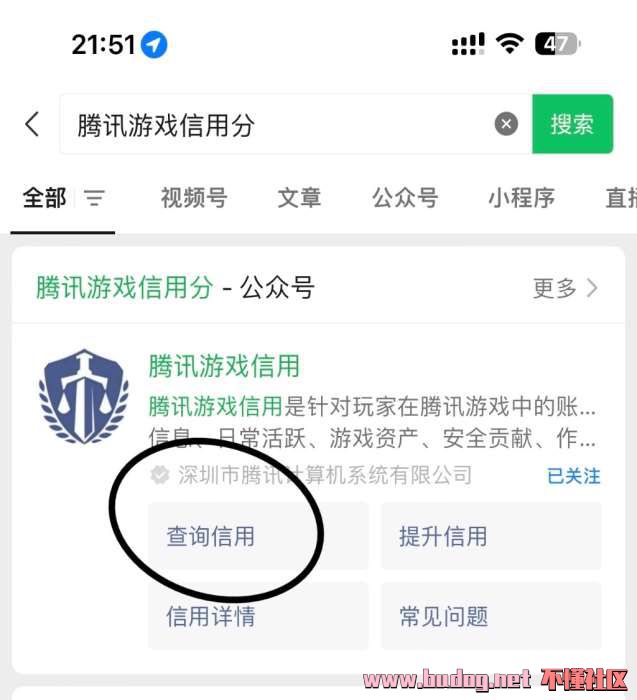Switch to the 视频号 tab
Image resolution: width=637 pixels, height=700 pixels.
(193, 198)
